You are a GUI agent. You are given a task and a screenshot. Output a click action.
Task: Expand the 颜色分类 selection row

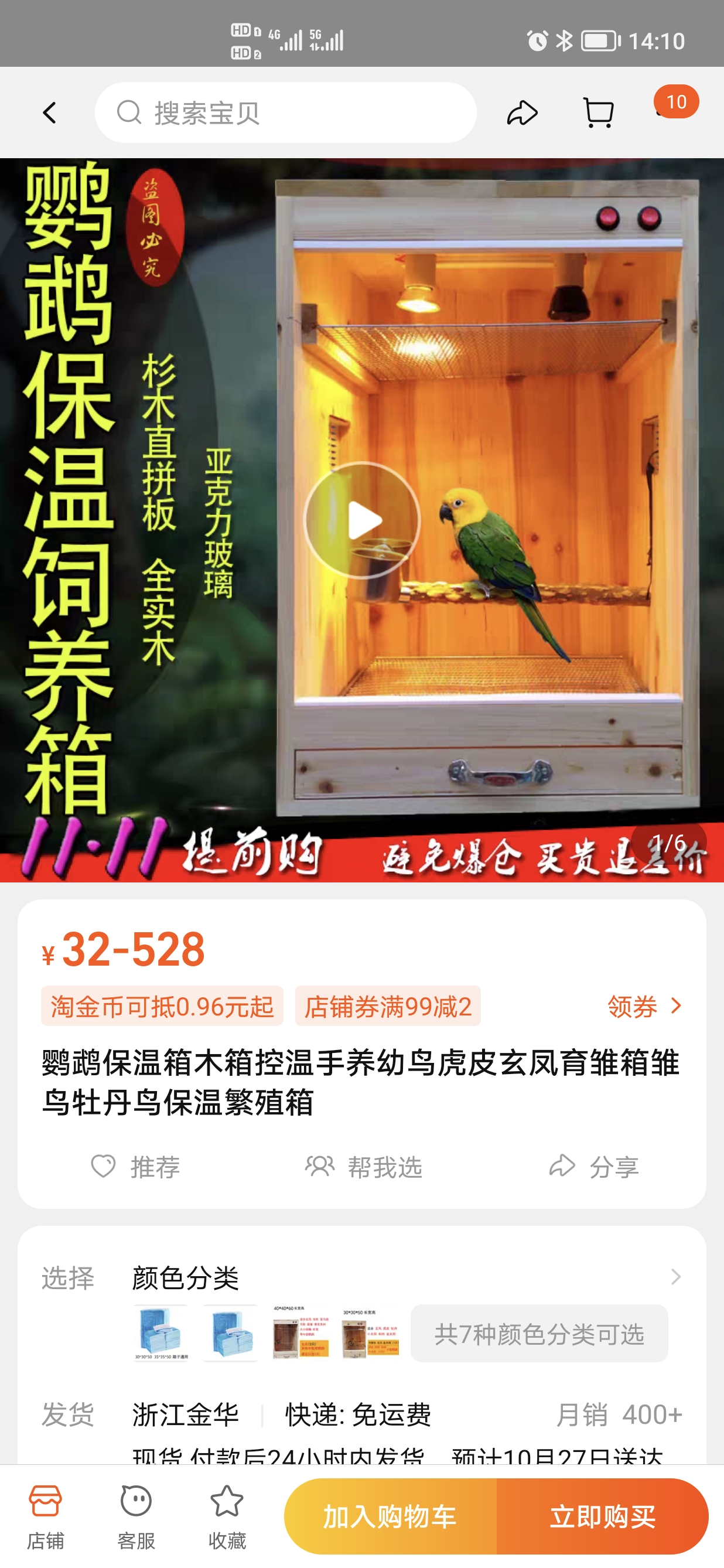tap(675, 1276)
